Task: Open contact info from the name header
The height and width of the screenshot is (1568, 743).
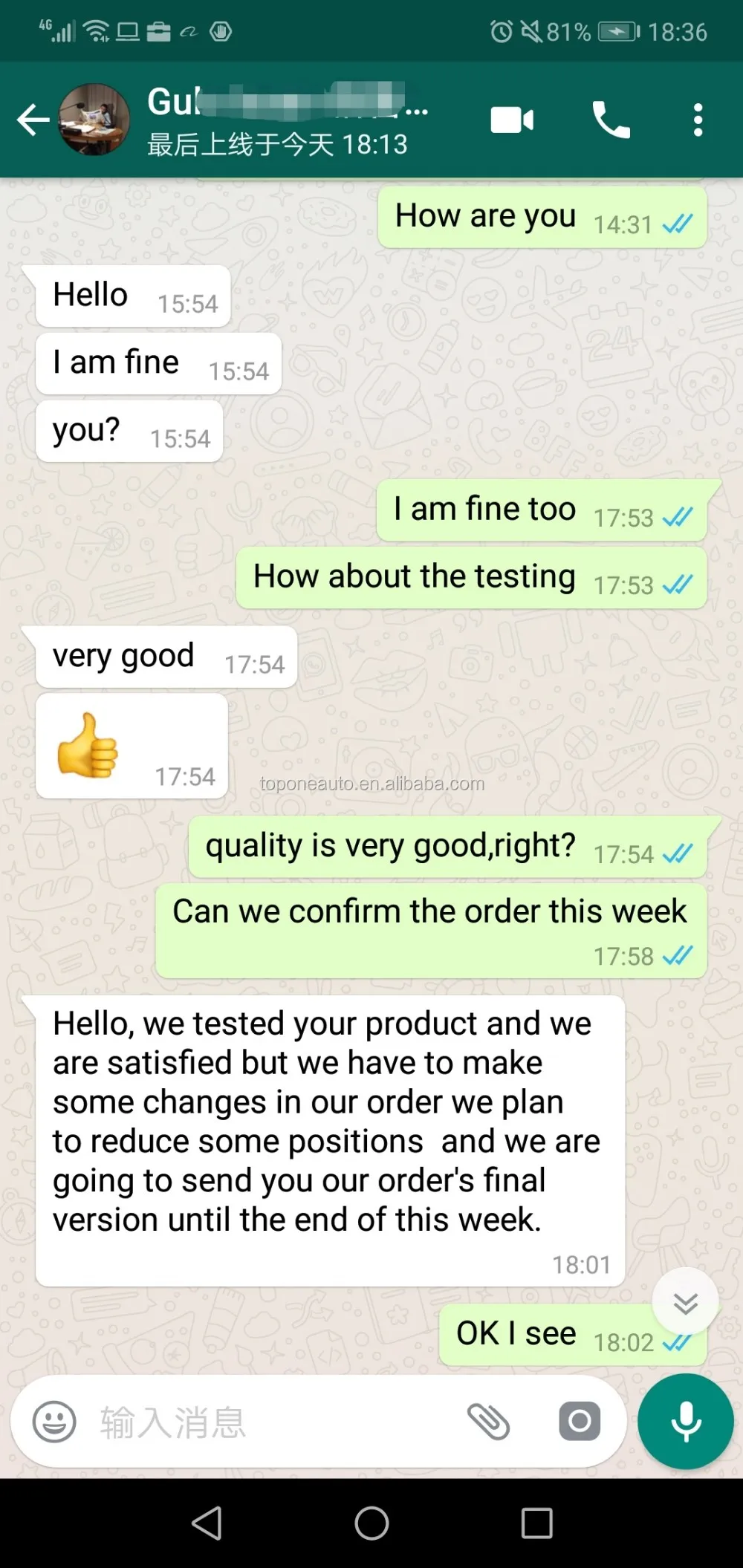Action: click(x=288, y=120)
